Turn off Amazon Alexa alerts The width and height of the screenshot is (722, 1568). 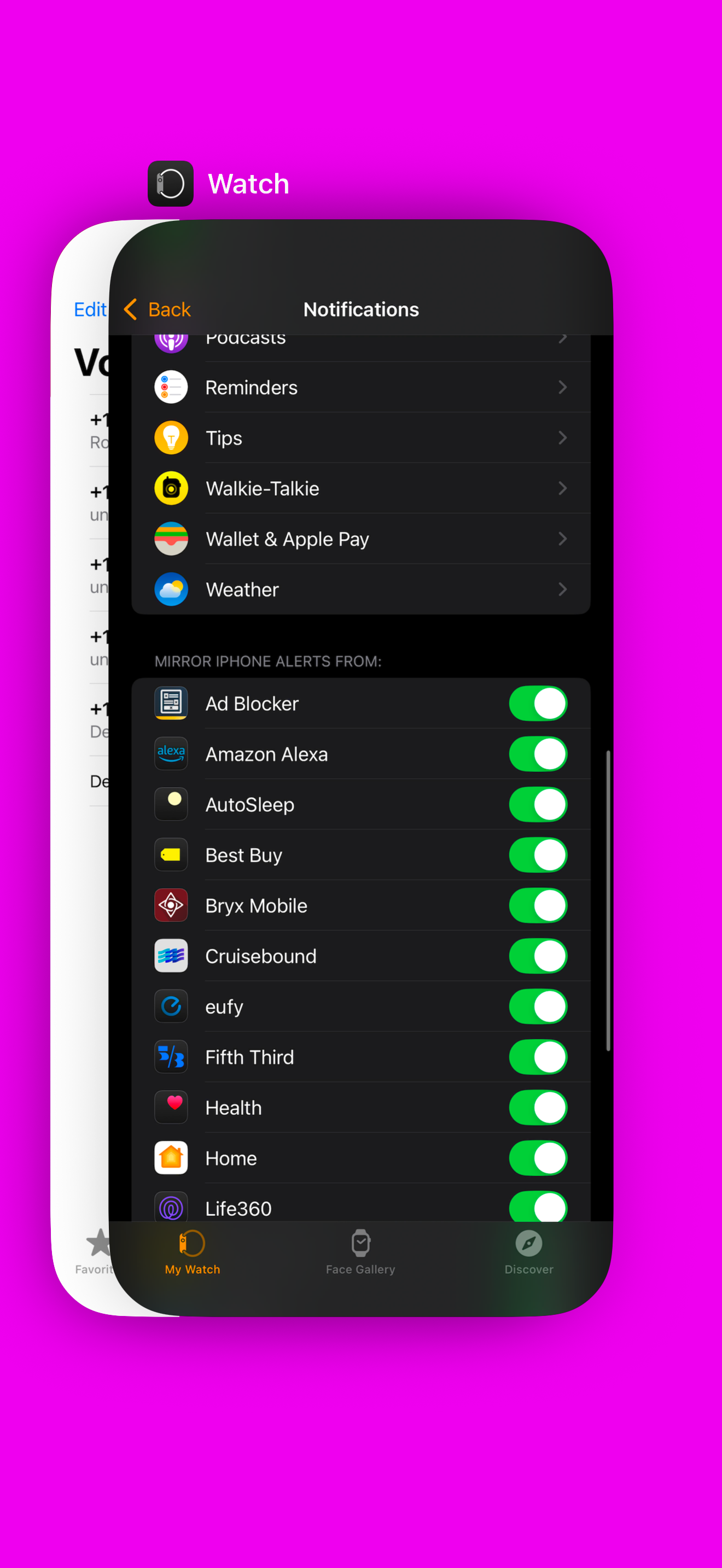538,753
